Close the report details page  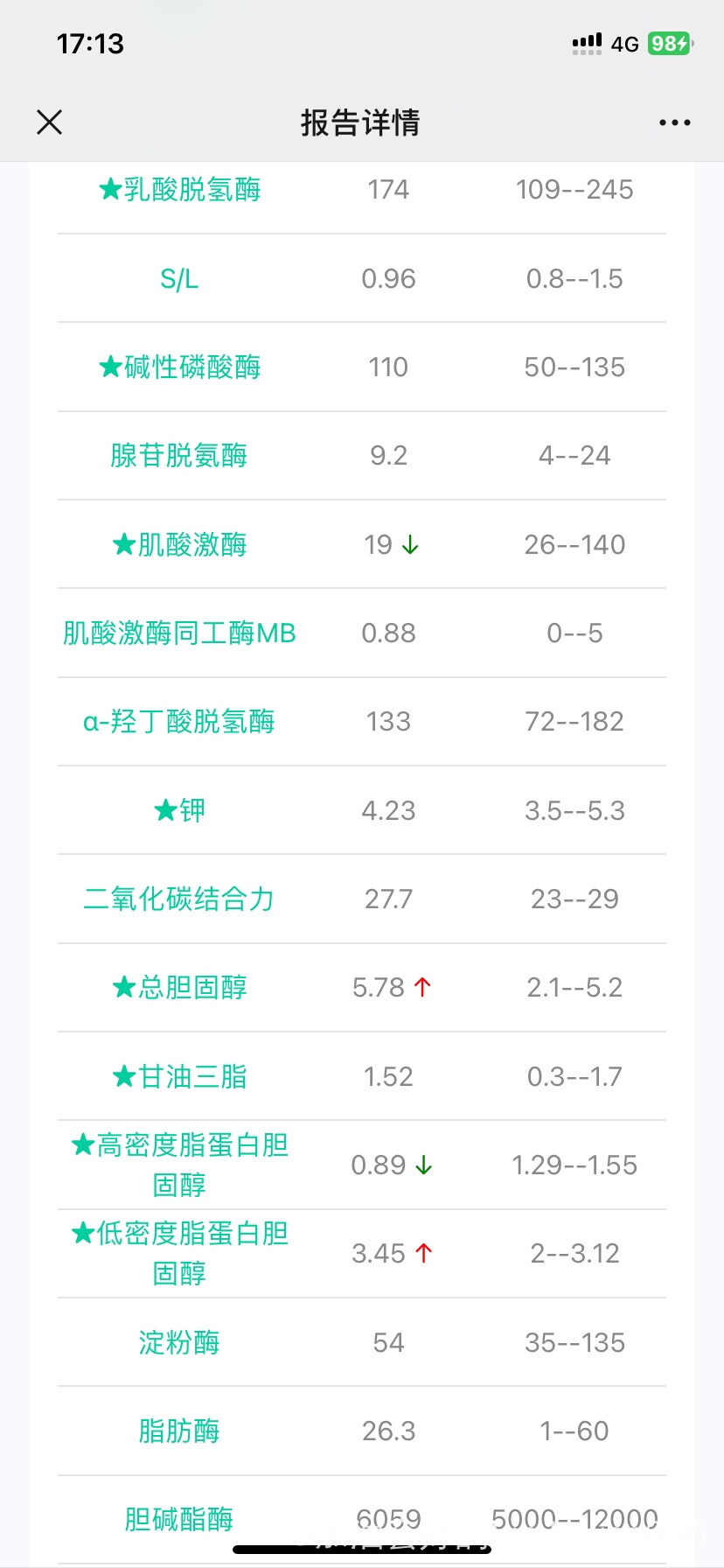coord(50,122)
